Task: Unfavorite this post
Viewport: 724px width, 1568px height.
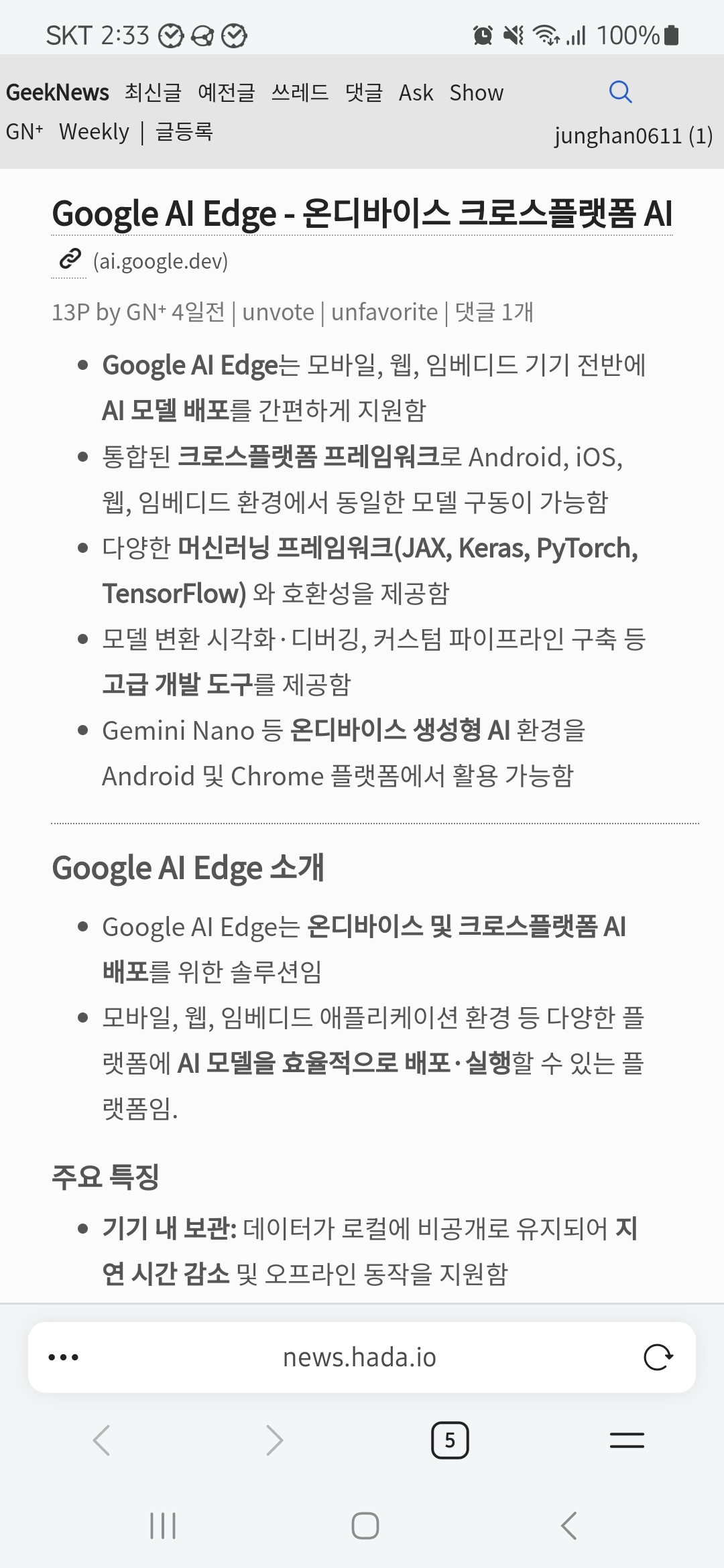Action: [384, 312]
